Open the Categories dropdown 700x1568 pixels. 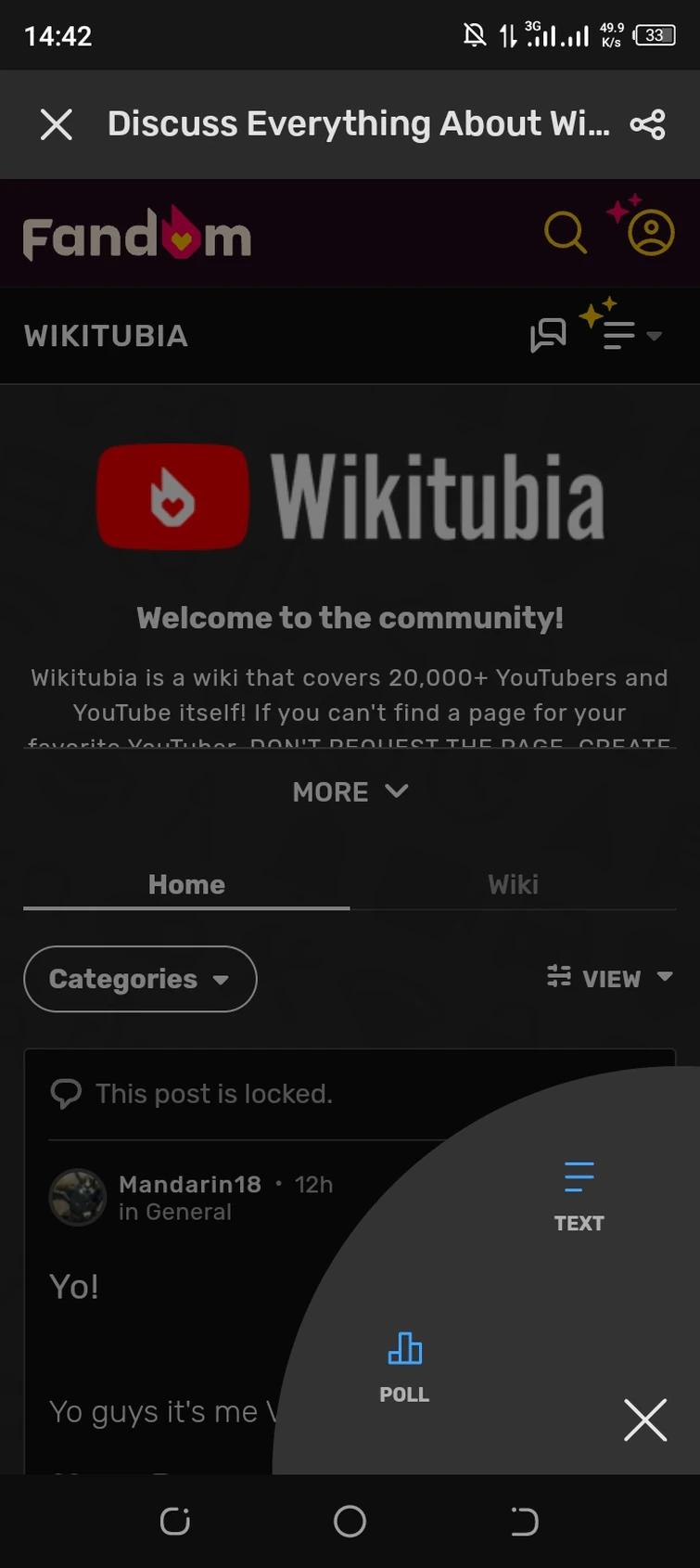click(139, 979)
